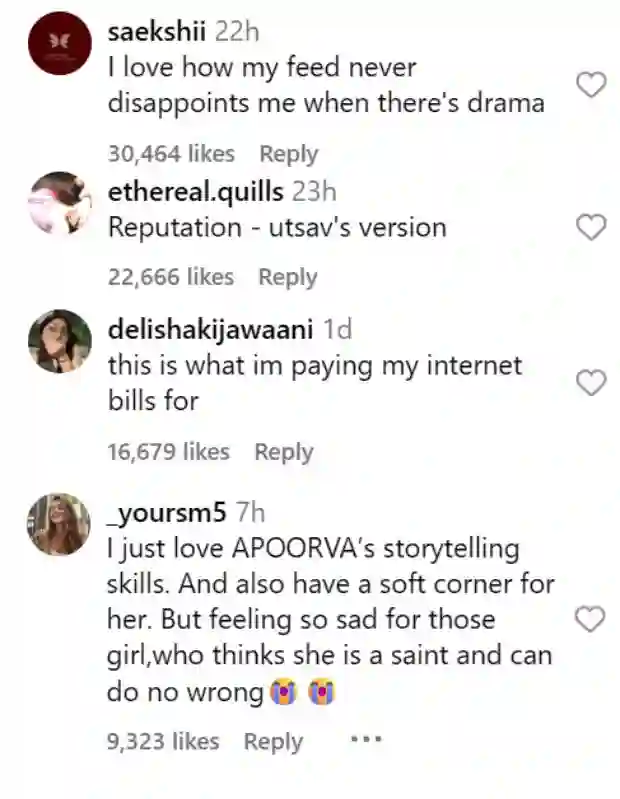Reply to _yoursm5's comment

tap(273, 742)
